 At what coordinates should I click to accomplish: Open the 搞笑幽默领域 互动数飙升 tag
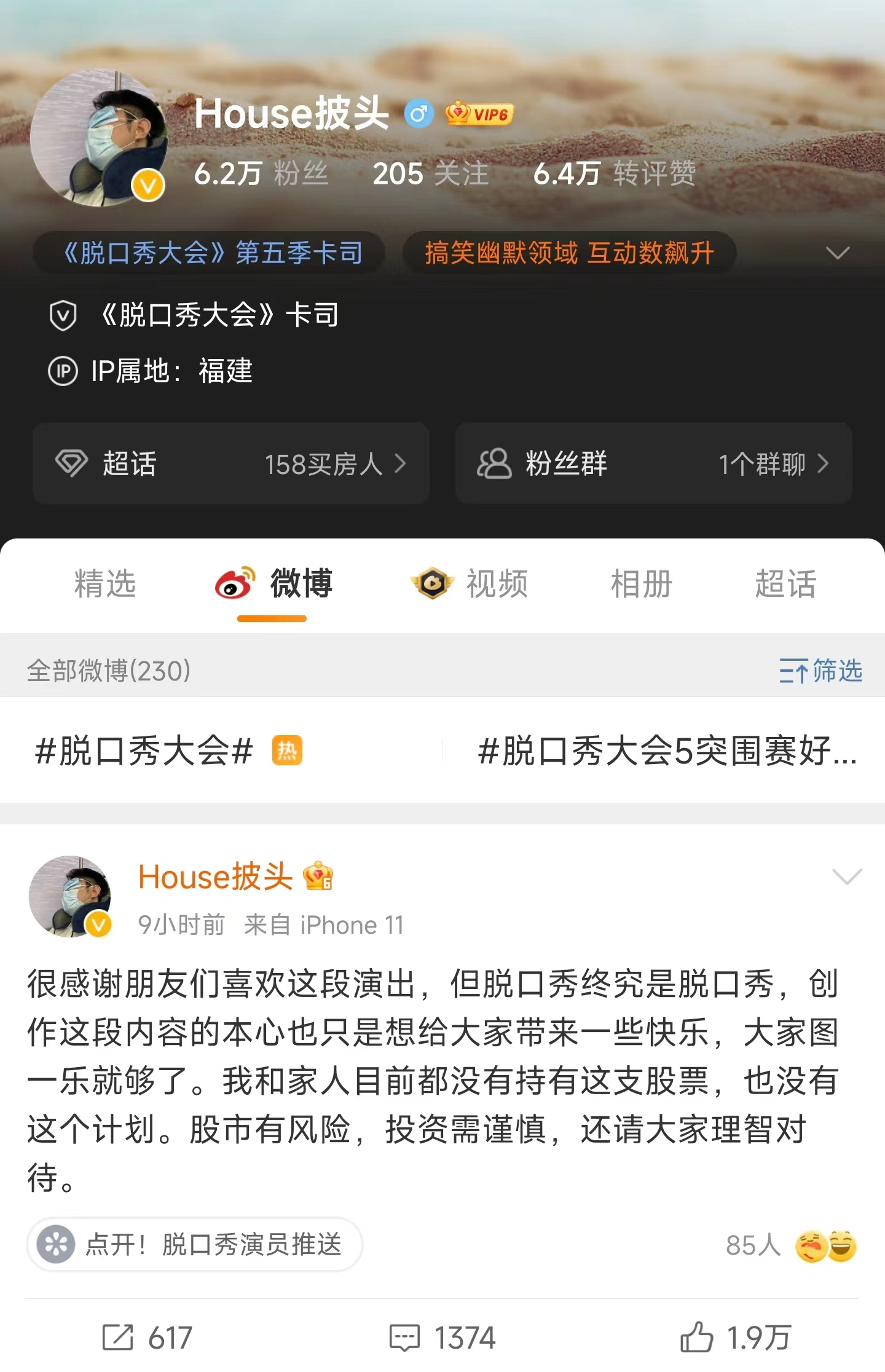pos(569,253)
